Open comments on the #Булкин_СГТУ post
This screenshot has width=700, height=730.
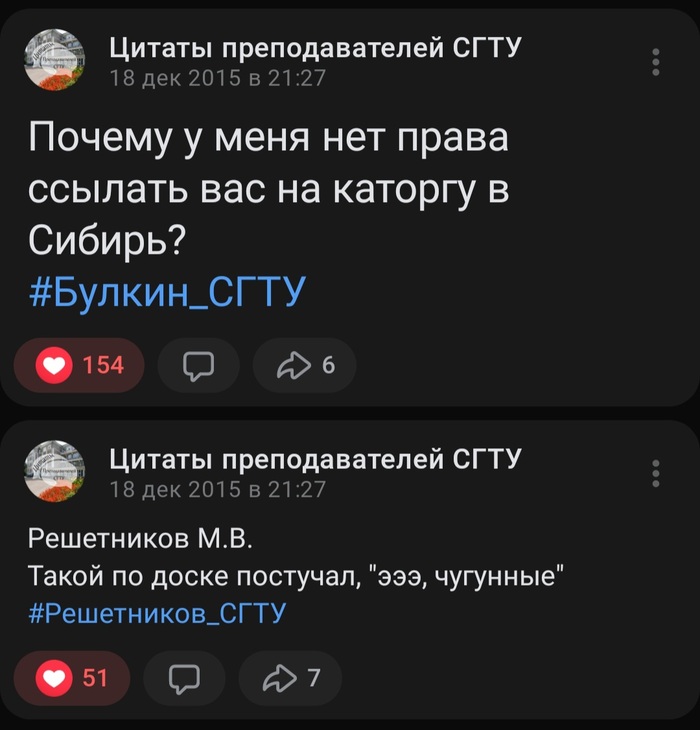point(199,365)
